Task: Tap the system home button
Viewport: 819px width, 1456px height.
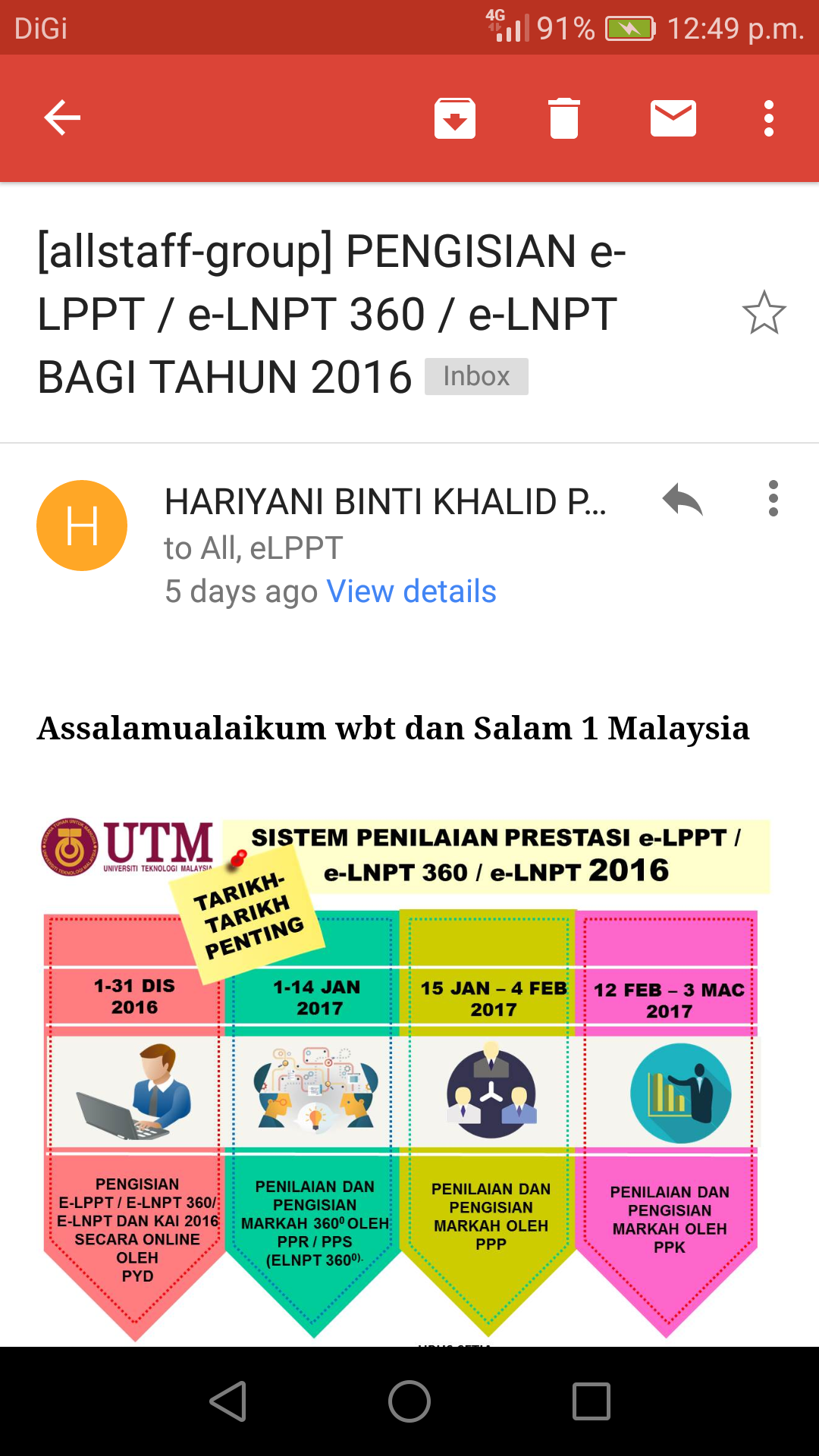Action: (x=409, y=1401)
